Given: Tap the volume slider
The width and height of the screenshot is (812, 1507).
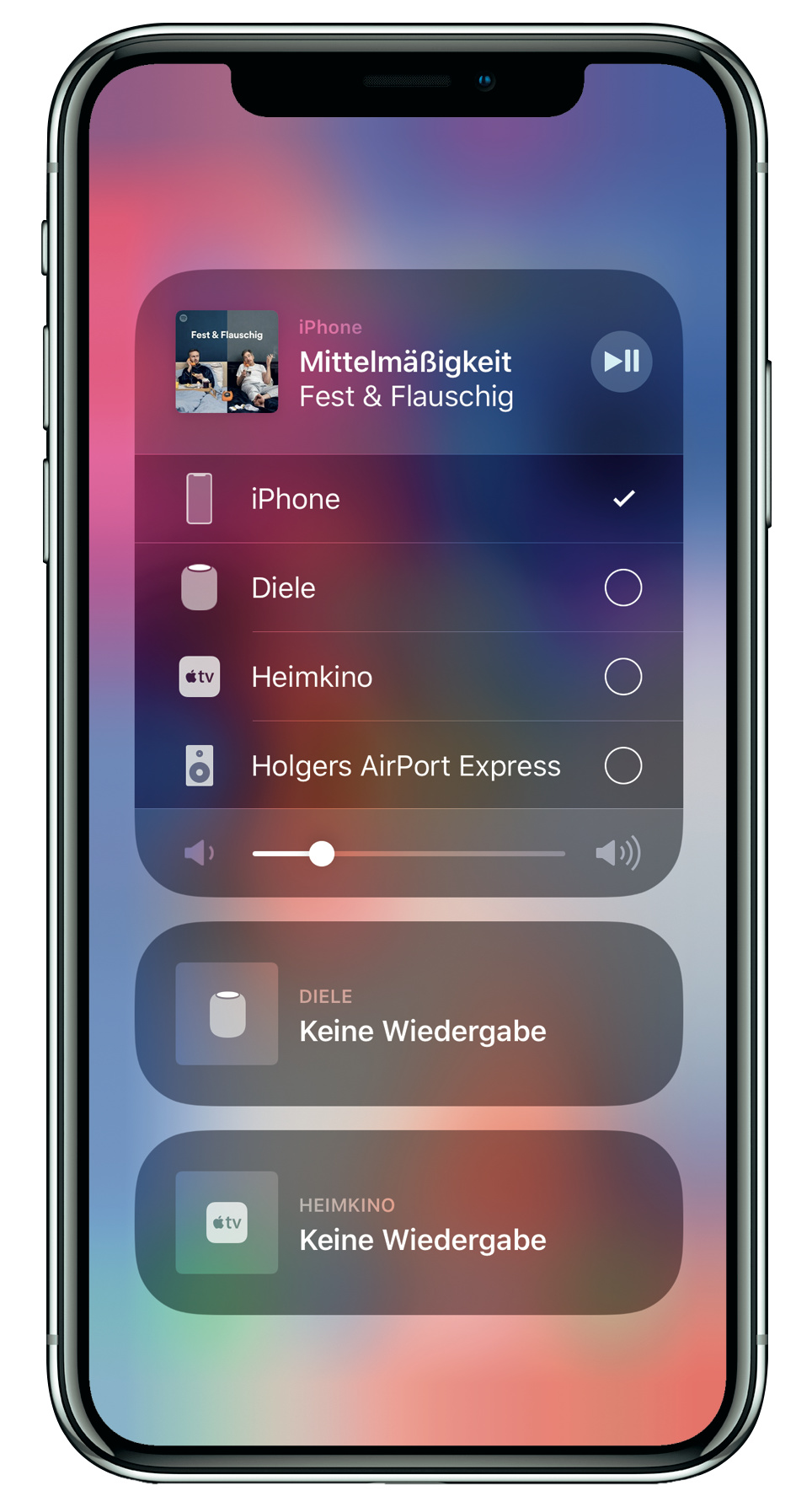Looking at the screenshot, I should [408, 854].
